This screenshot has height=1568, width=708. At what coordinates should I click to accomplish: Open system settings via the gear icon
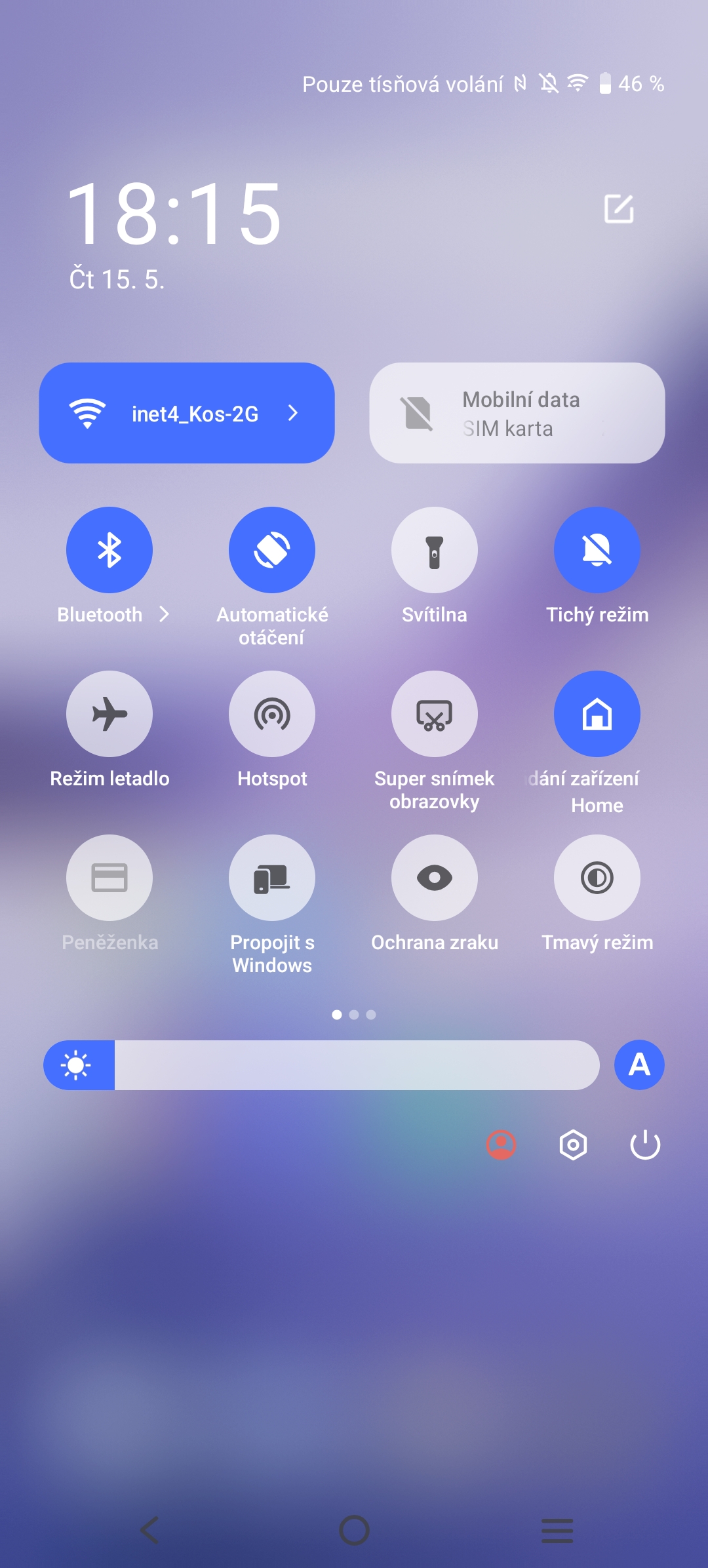tap(573, 1145)
